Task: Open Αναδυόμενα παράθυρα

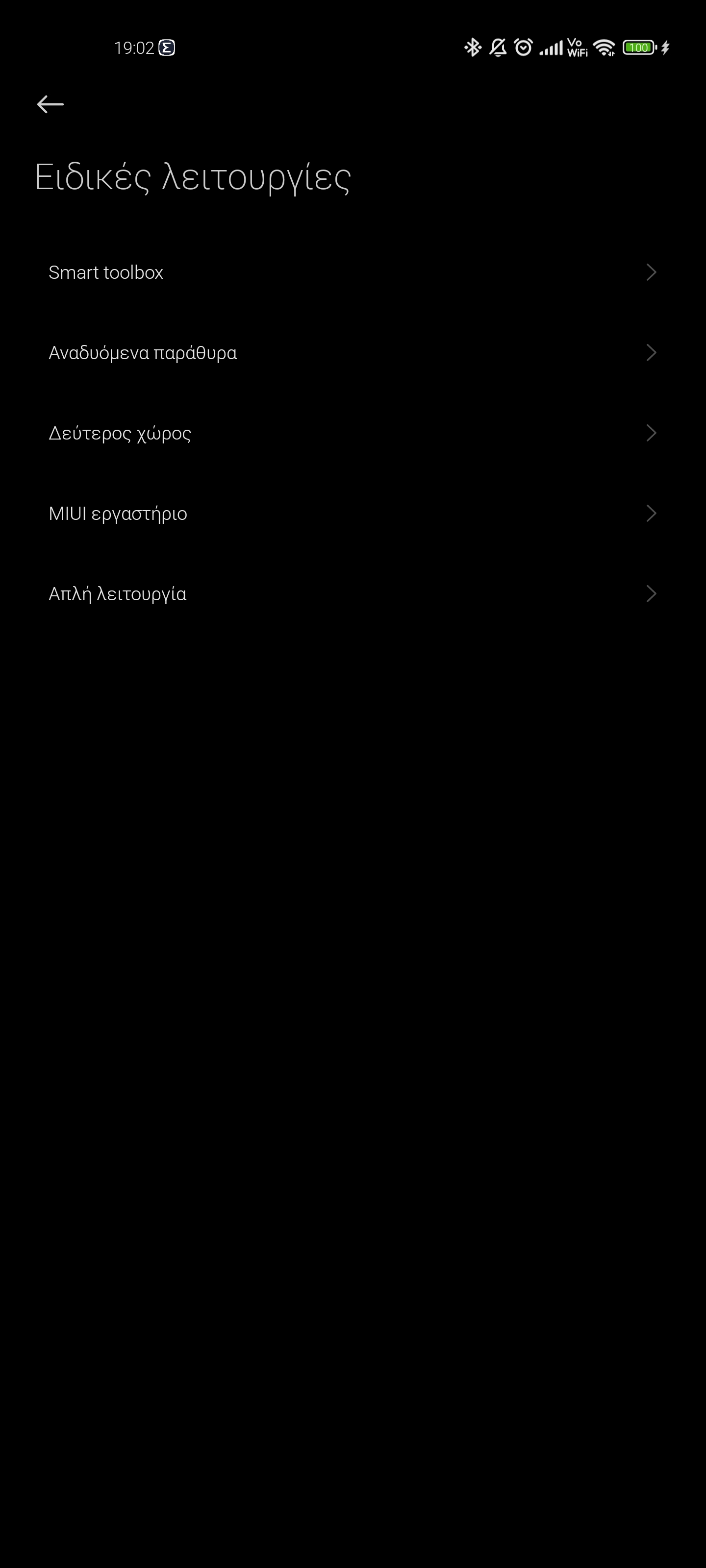Action: [353, 352]
